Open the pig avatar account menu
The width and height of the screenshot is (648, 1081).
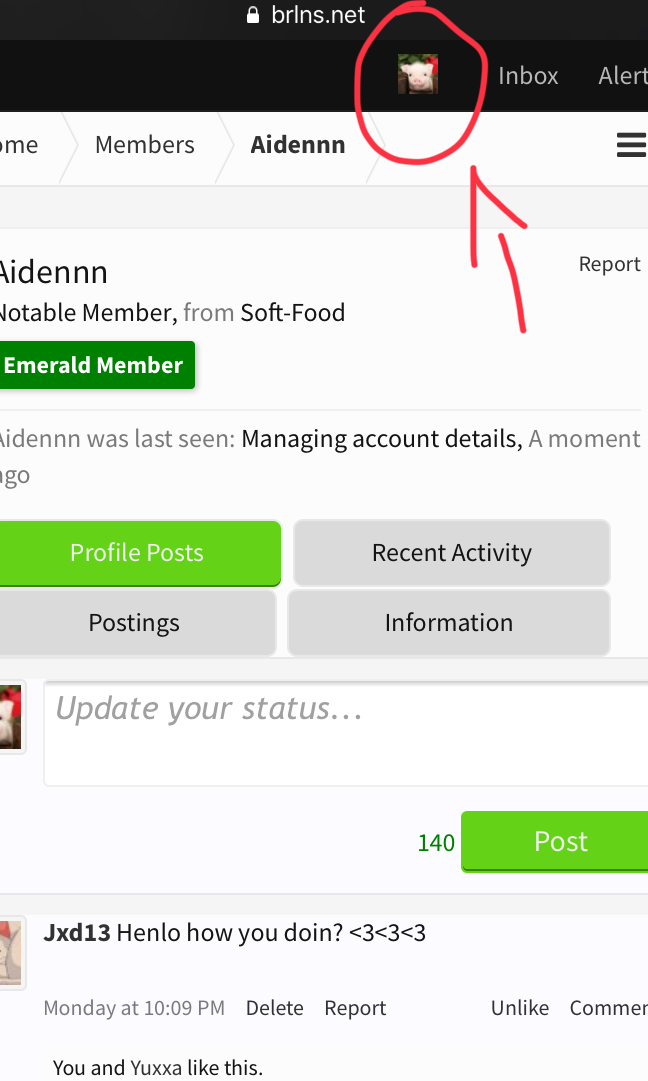click(x=418, y=74)
